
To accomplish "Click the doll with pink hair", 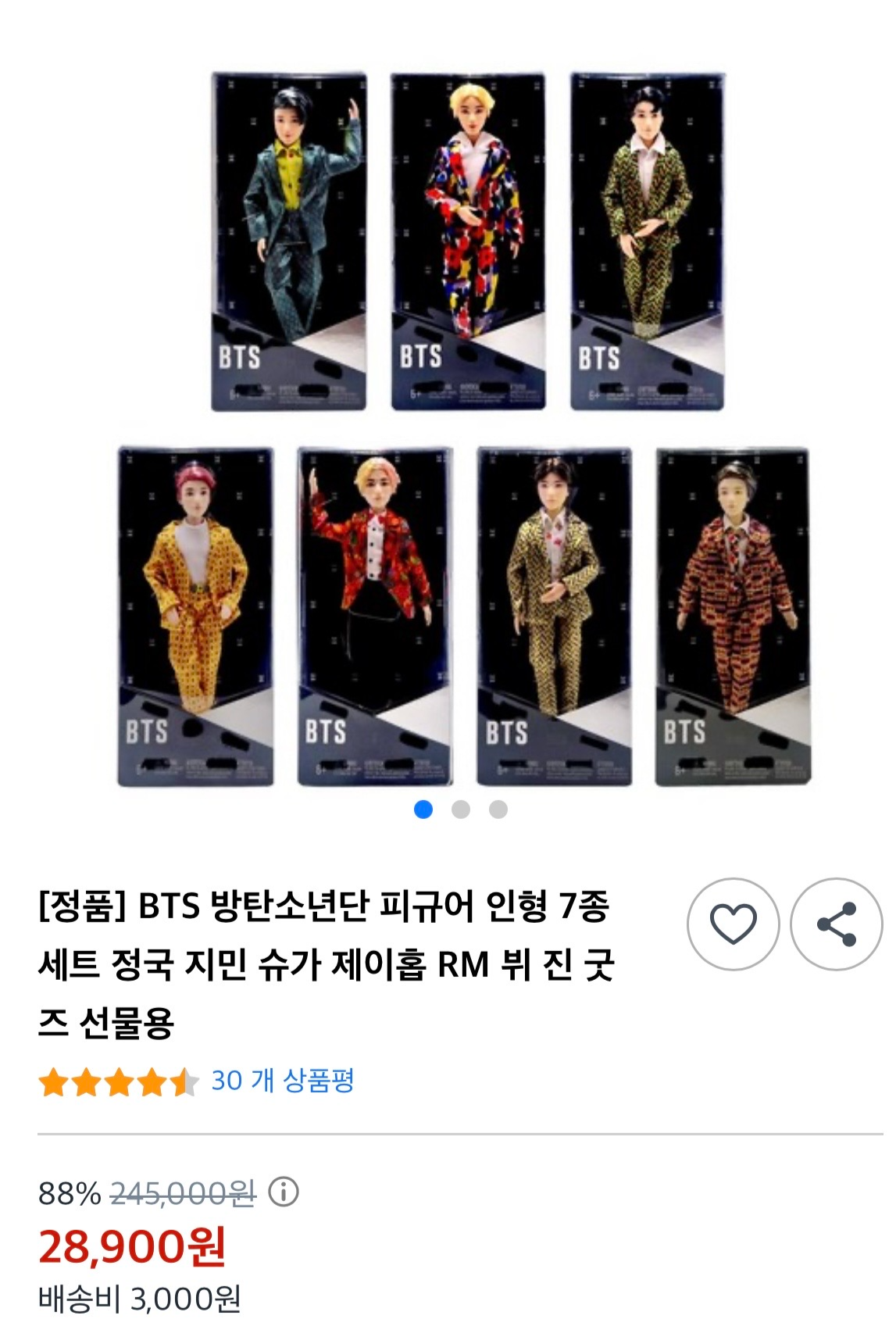I will tap(194, 586).
